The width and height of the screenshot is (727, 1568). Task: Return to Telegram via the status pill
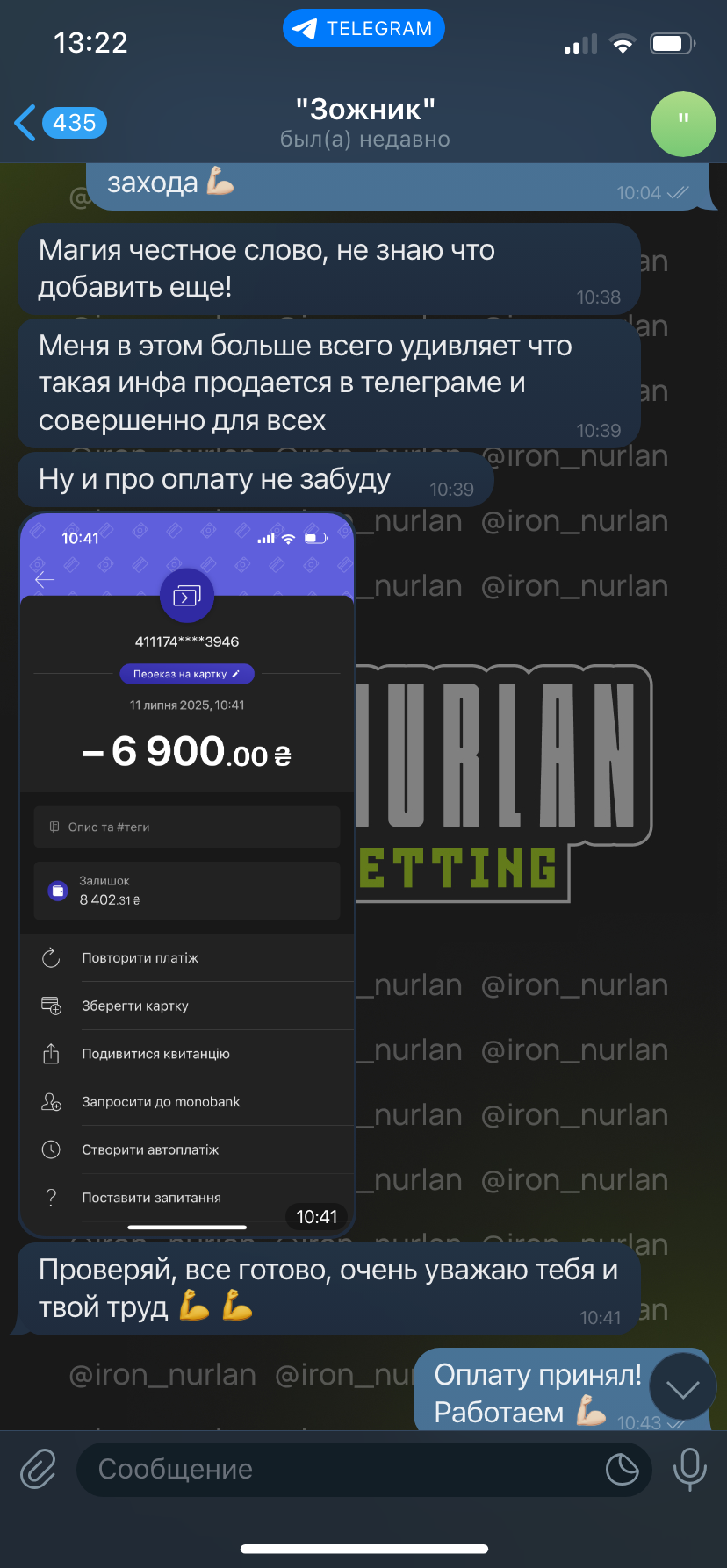363,28
